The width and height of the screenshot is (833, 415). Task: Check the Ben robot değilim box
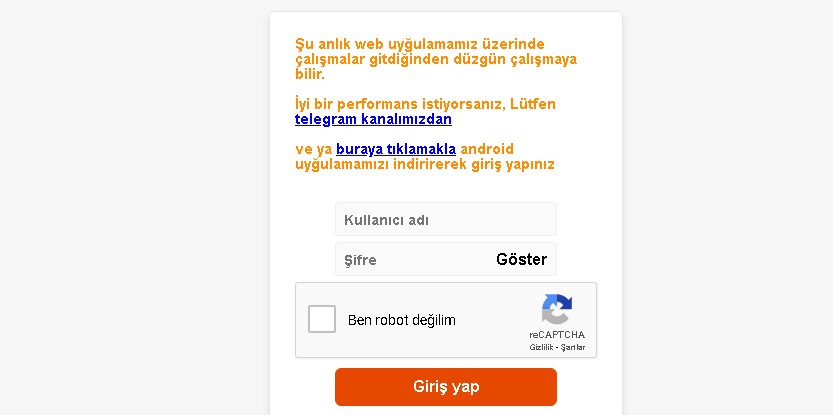pyautogui.click(x=322, y=320)
